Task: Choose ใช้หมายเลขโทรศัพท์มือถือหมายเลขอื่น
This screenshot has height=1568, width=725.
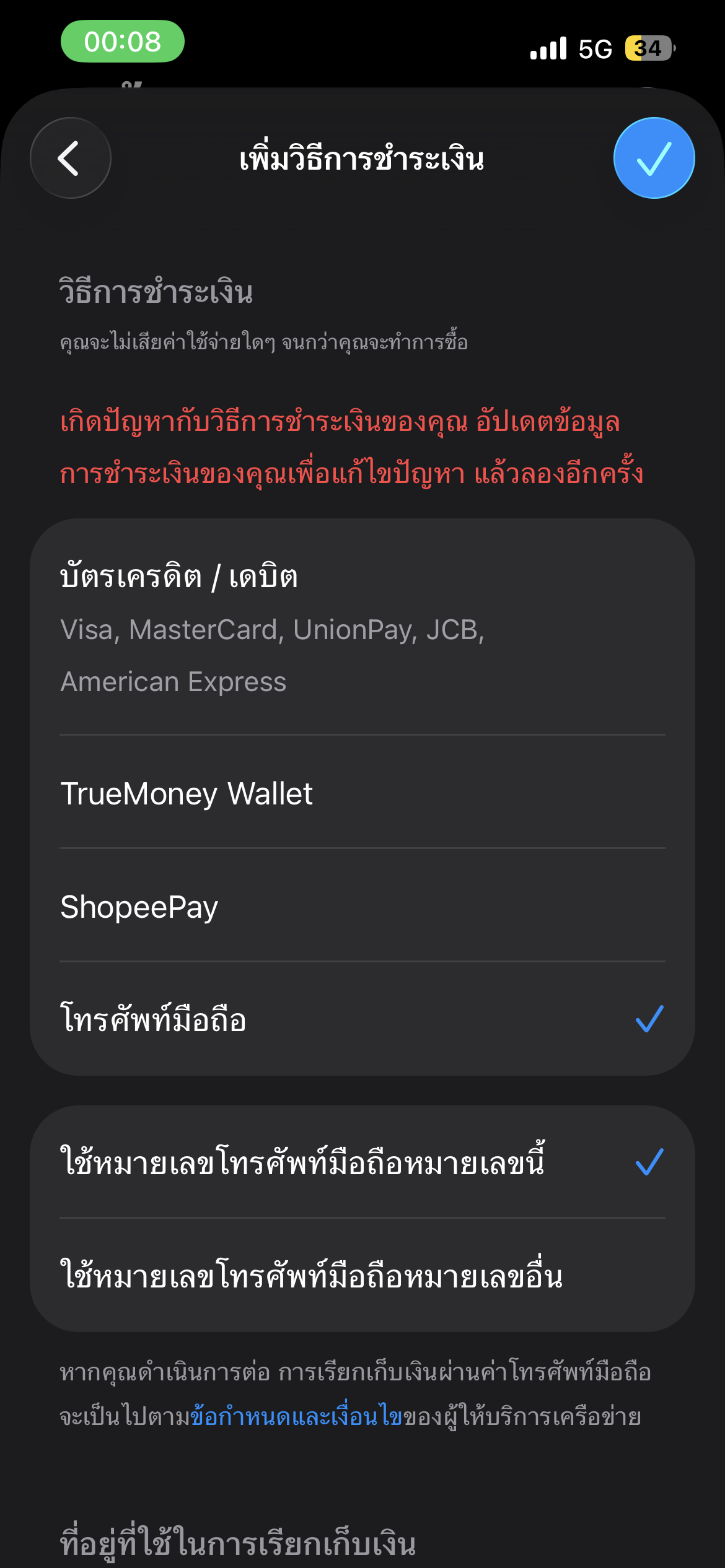Action: click(x=362, y=1276)
